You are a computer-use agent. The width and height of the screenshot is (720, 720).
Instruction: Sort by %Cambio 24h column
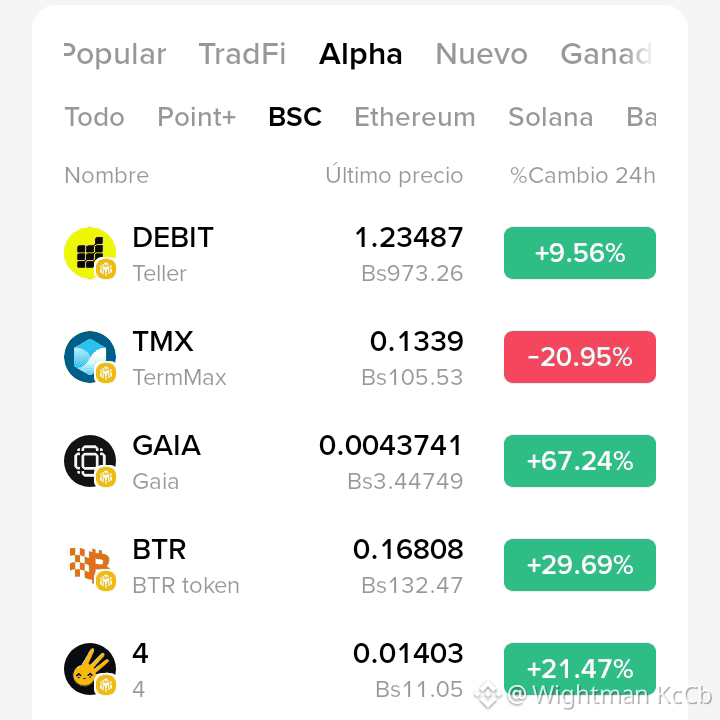click(582, 175)
